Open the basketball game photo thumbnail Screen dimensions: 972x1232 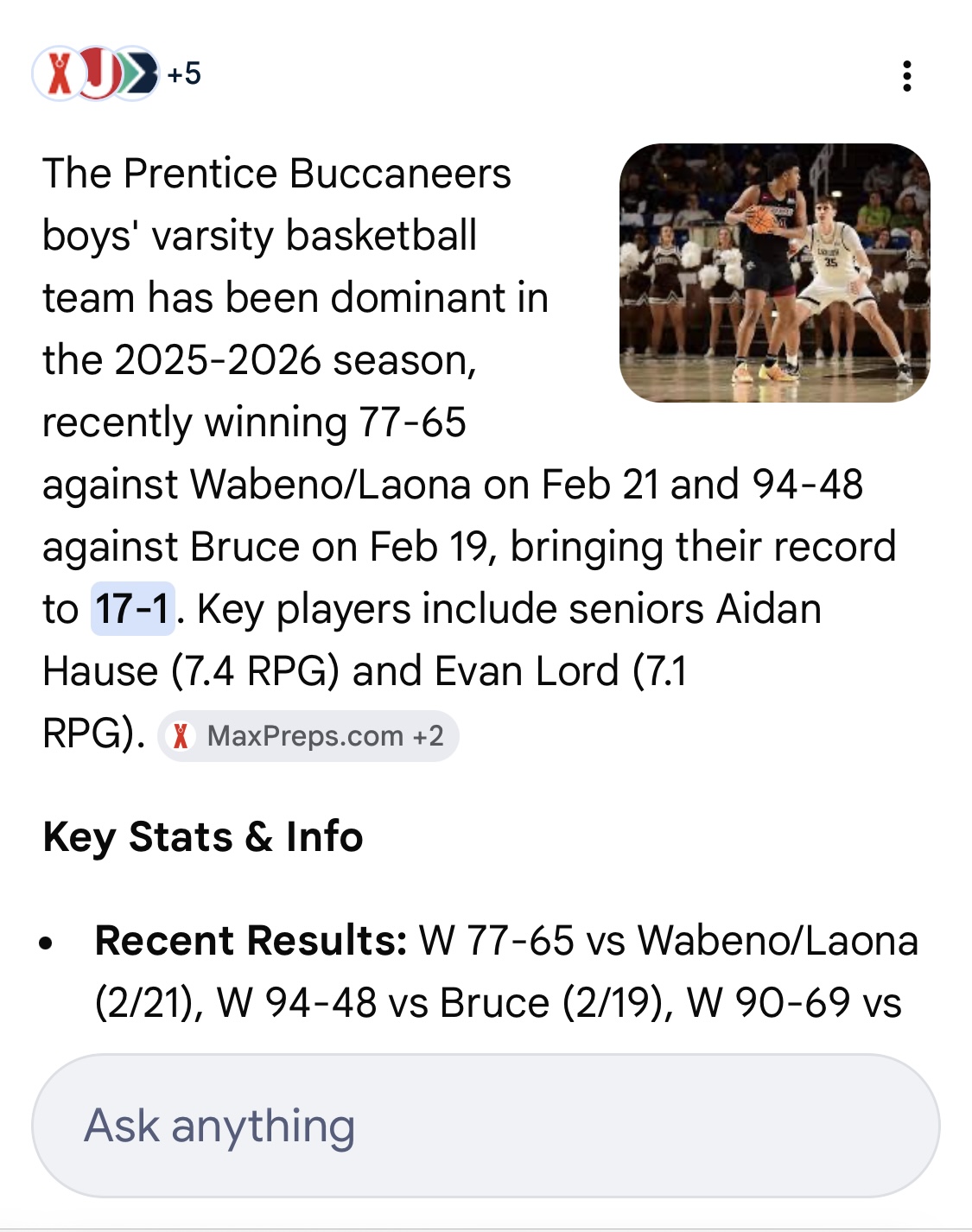pos(774,273)
